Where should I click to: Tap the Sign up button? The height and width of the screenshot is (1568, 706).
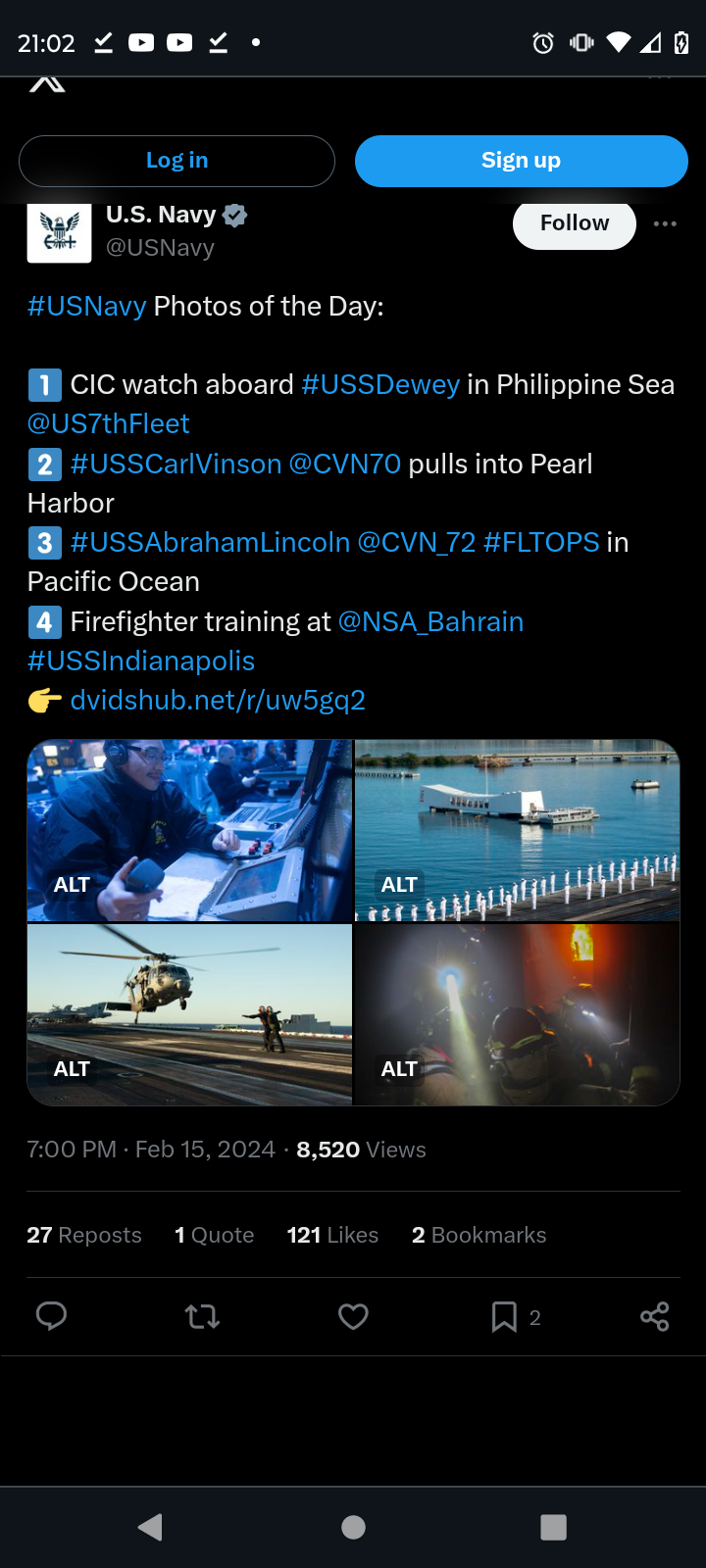522,161
